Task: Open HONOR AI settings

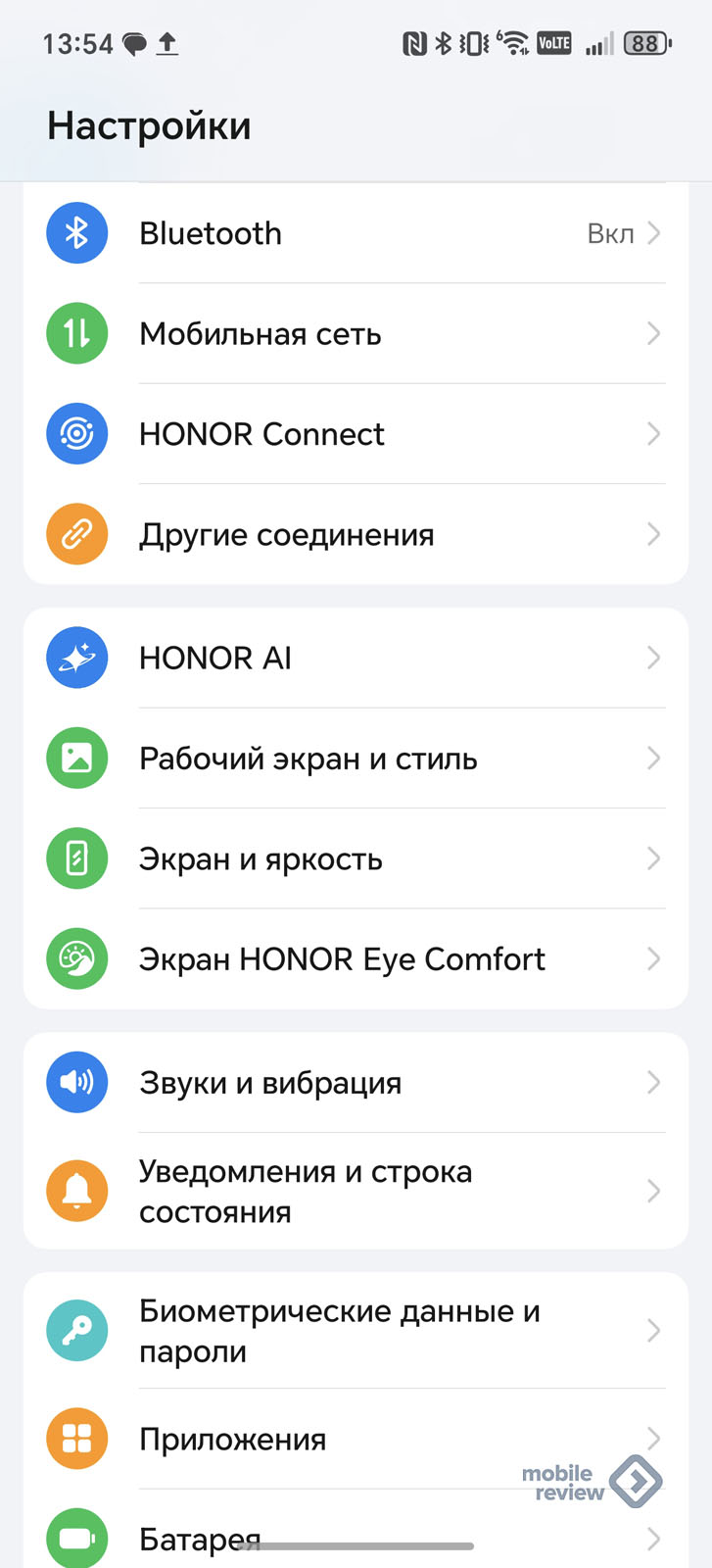Action: tap(356, 658)
